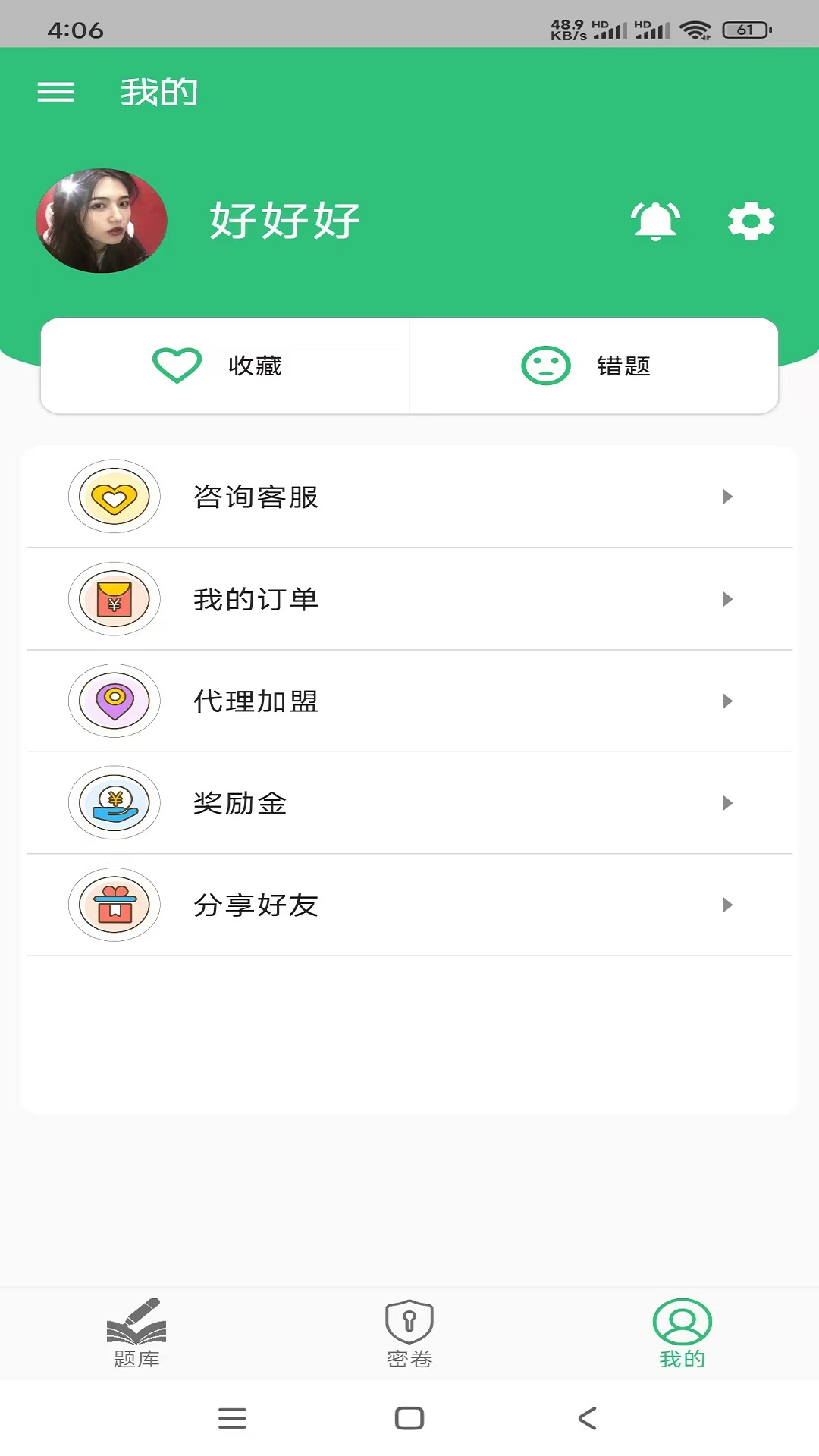This screenshot has height=1456, width=819.
Task: Select the red envelope icon for 我的订单
Action: click(x=114, y=599)
